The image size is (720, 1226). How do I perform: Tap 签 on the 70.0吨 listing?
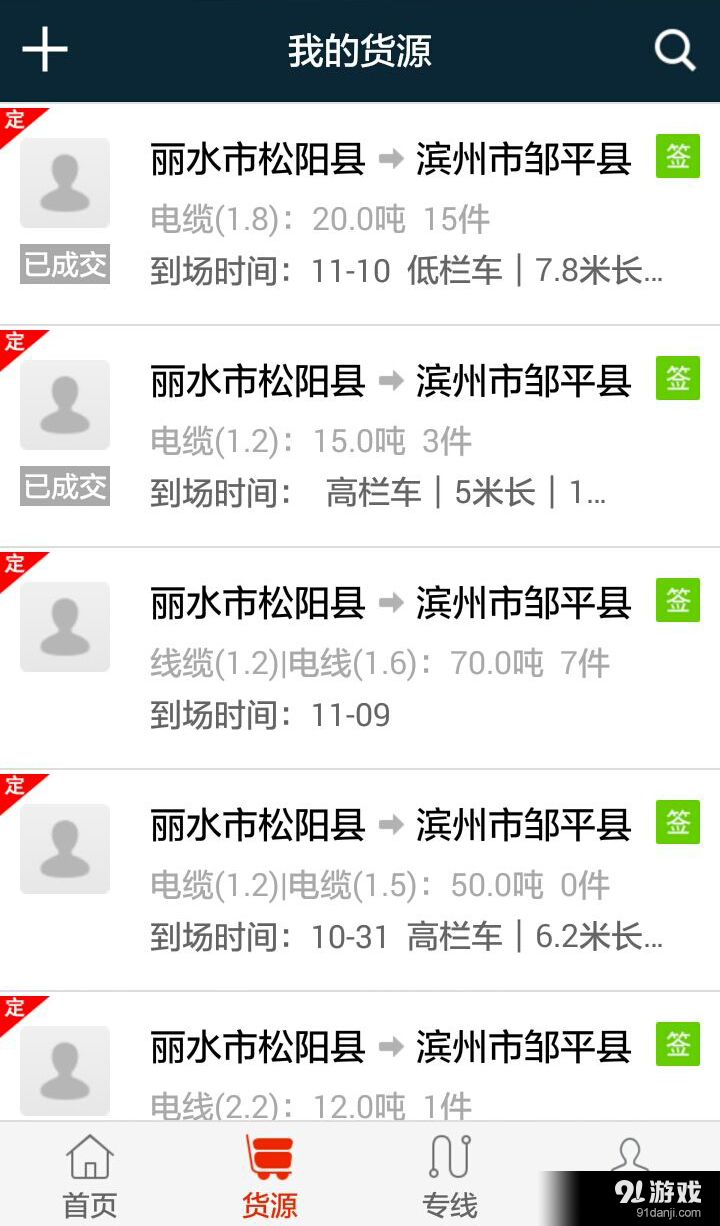(677, 600)
